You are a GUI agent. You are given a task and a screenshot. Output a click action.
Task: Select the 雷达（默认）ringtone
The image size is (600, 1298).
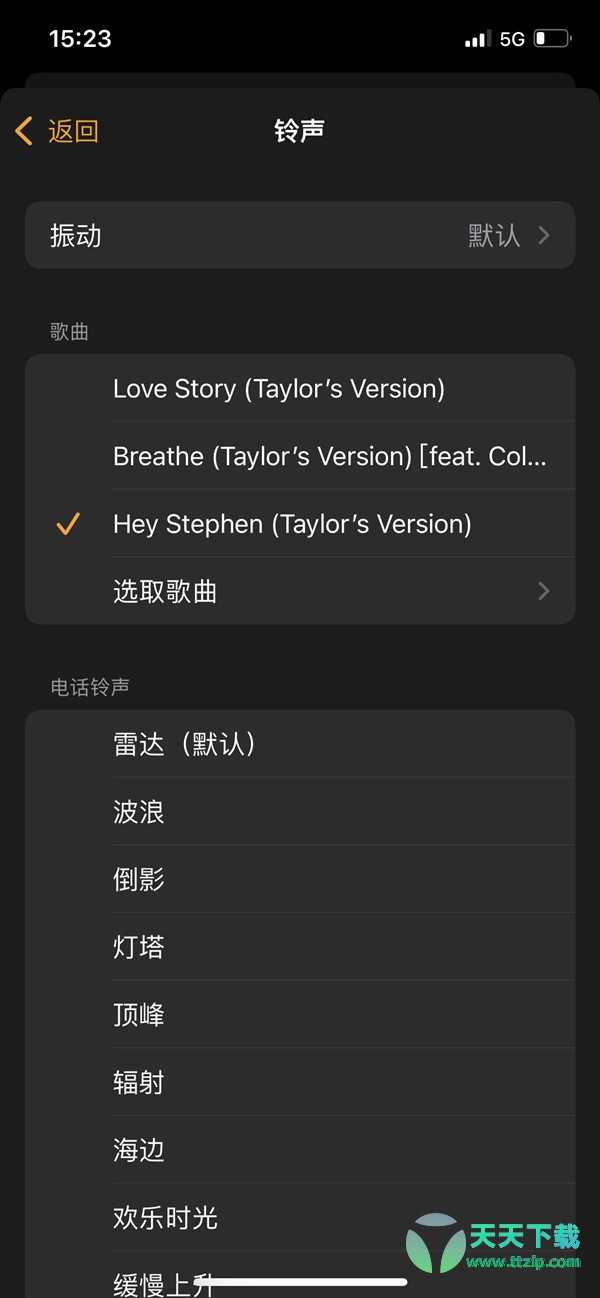300,744
